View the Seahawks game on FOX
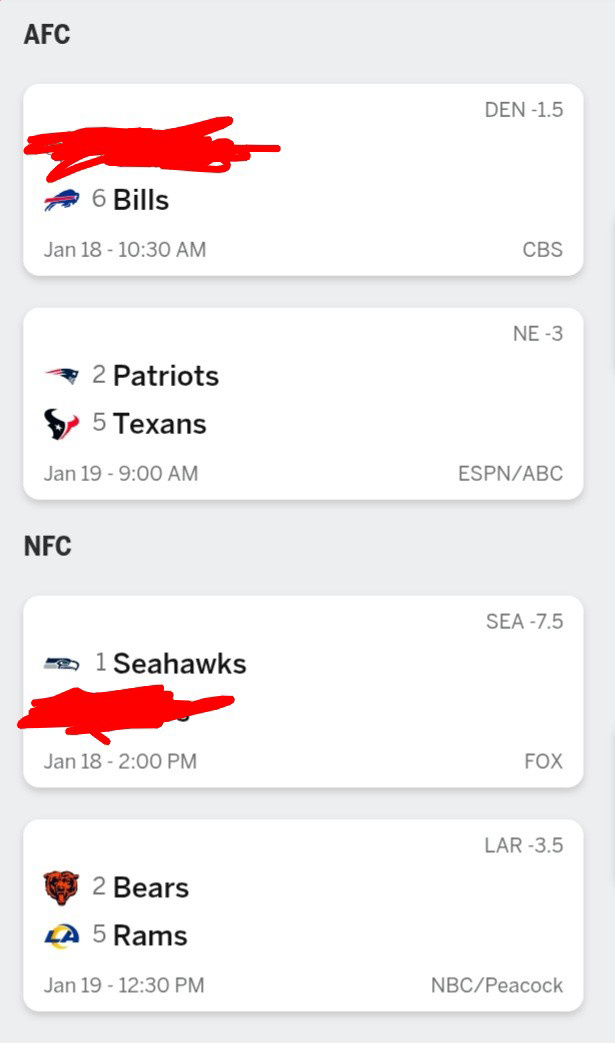This screenshot has width=615, height=1043. click(303, 692)
